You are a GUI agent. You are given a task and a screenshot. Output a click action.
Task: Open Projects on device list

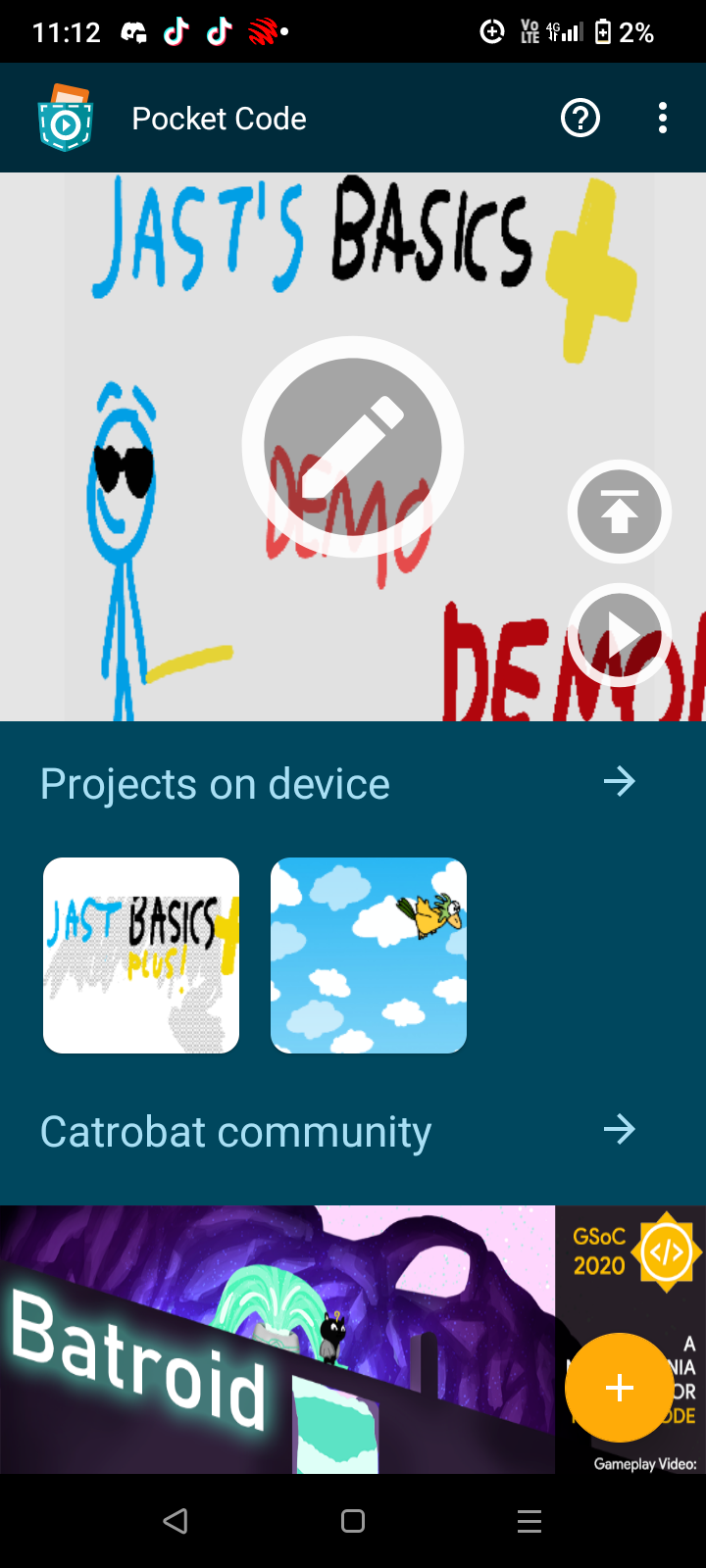pos(619,782)
